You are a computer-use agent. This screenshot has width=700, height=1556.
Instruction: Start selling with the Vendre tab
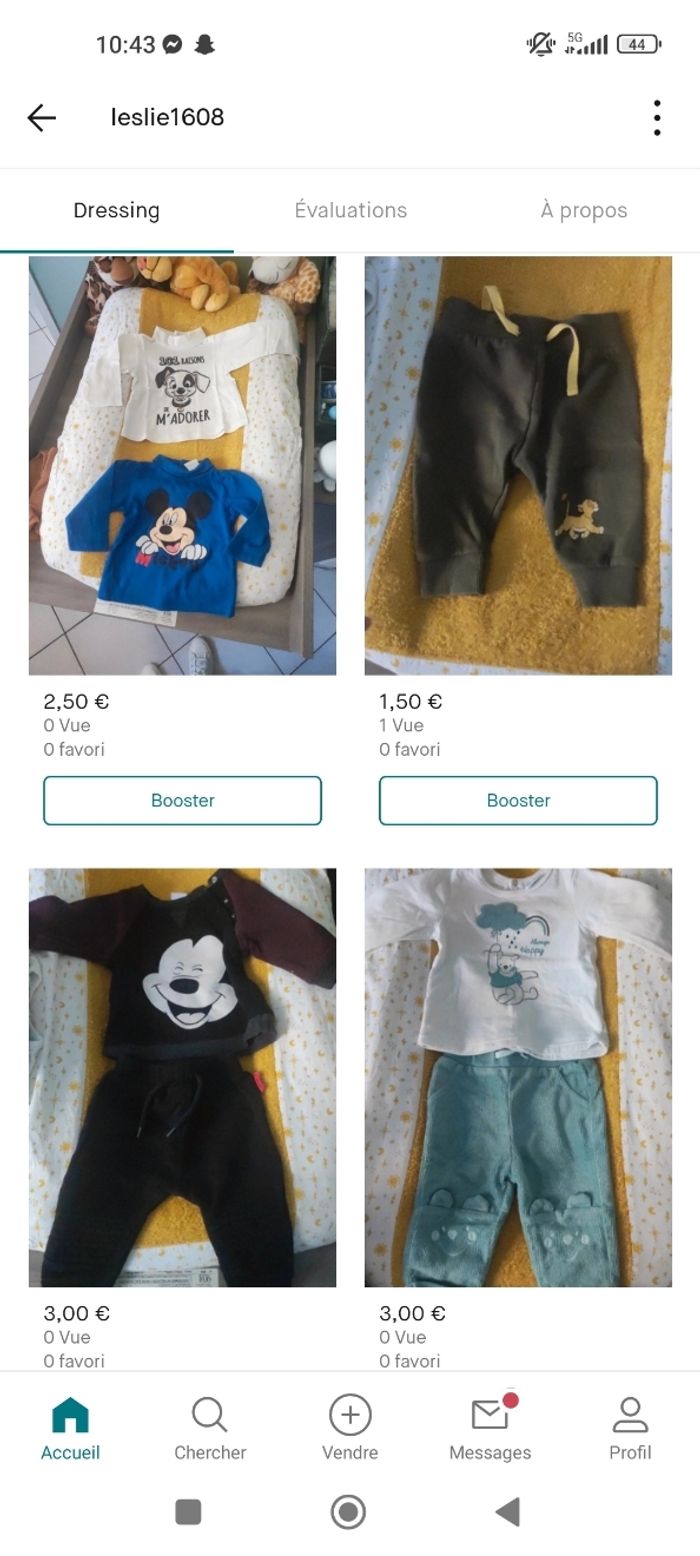tap(350, 1428)
